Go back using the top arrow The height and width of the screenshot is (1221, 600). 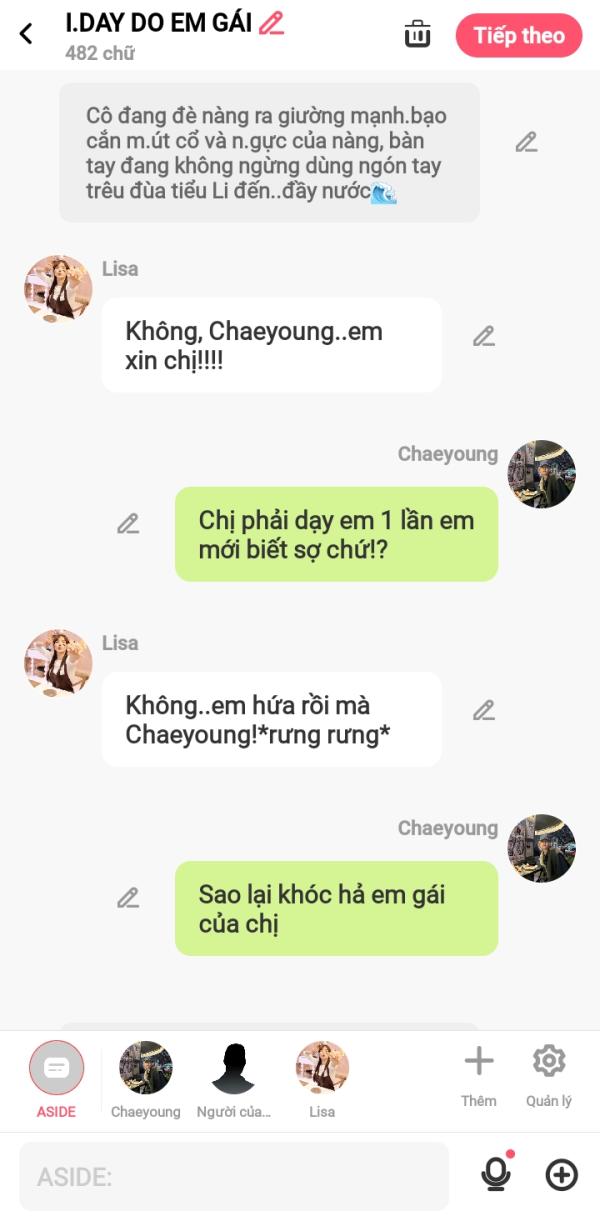pyautogui.click(x=26, y=33)
